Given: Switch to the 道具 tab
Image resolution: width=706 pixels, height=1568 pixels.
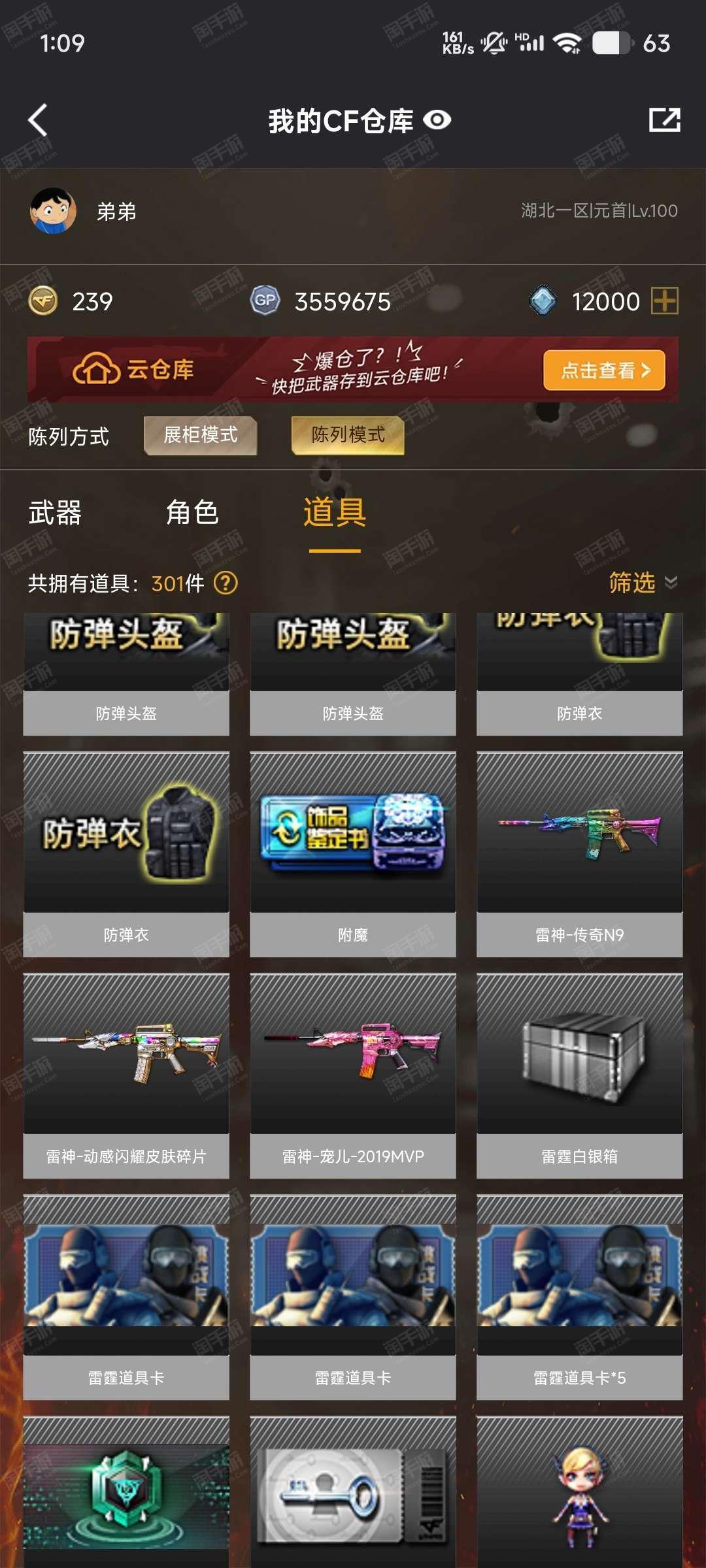Looking at the screenshot, I should coord(335,513).
